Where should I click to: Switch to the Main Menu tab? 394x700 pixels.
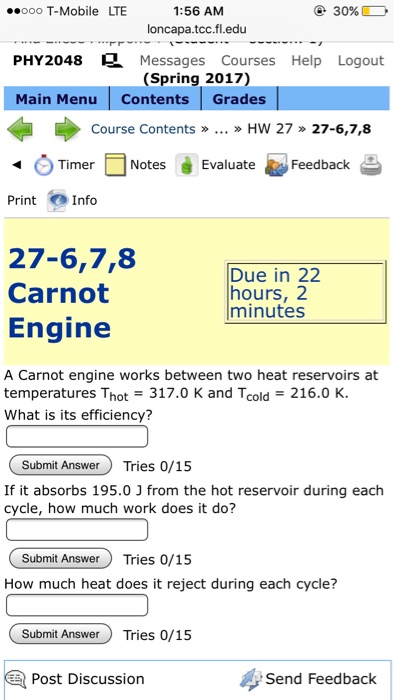(x=56, y=99)
